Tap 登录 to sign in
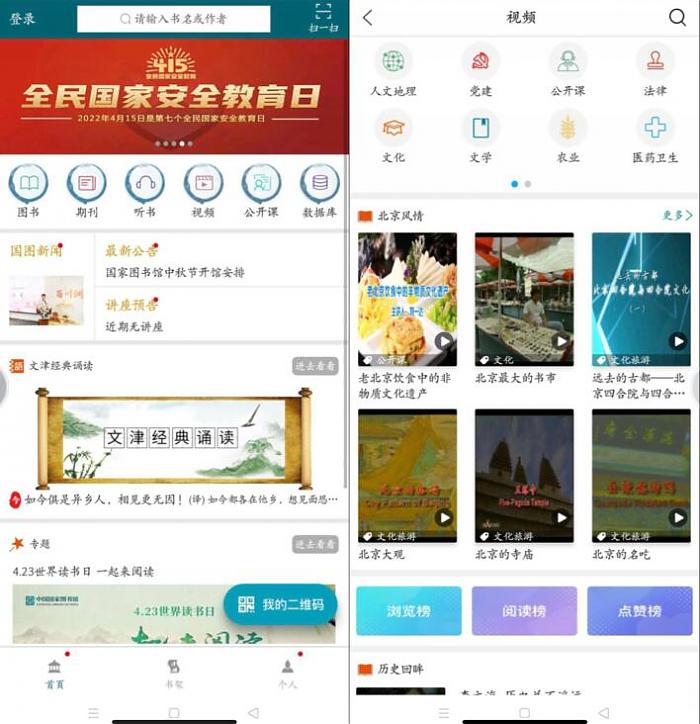700x724 pixels. 22,19
